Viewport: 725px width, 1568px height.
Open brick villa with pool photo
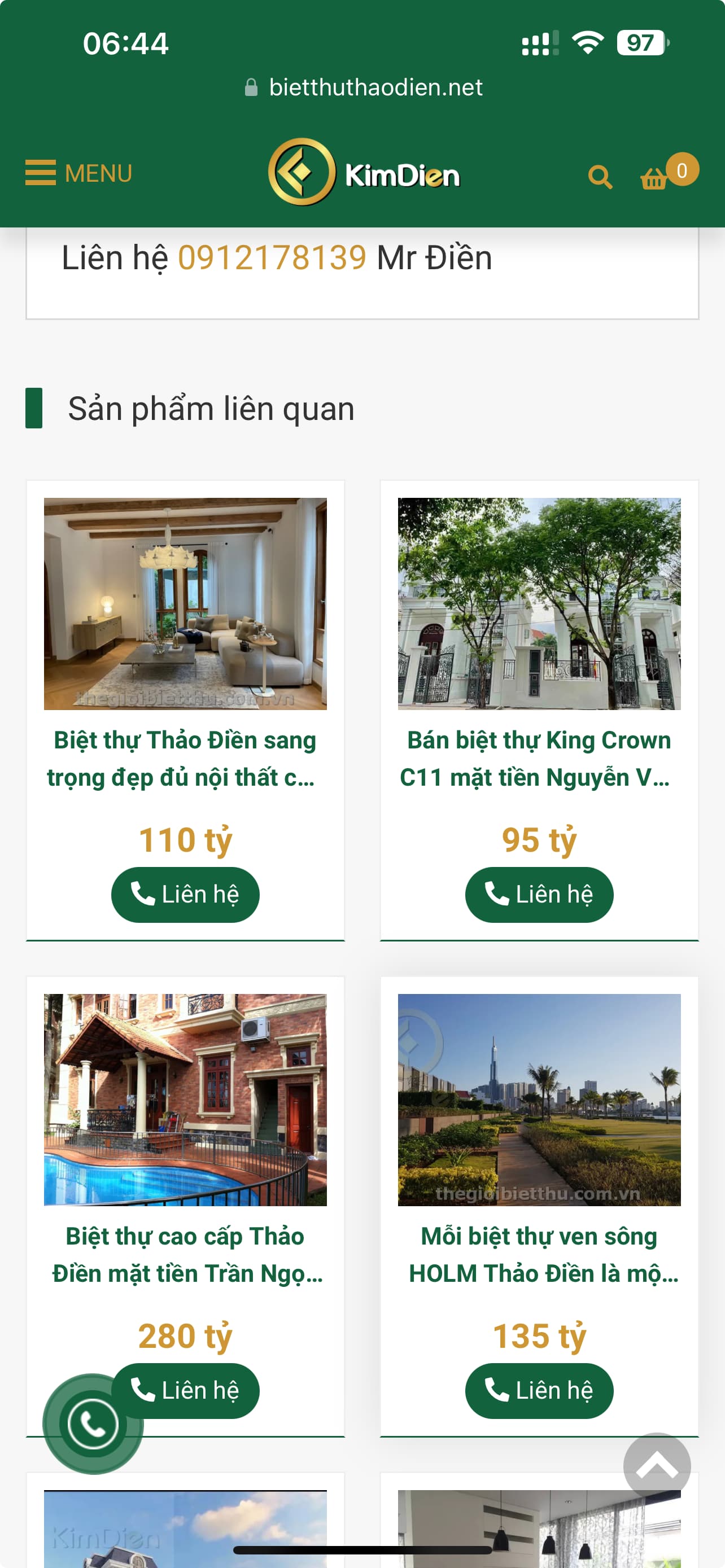(185, 1100)
